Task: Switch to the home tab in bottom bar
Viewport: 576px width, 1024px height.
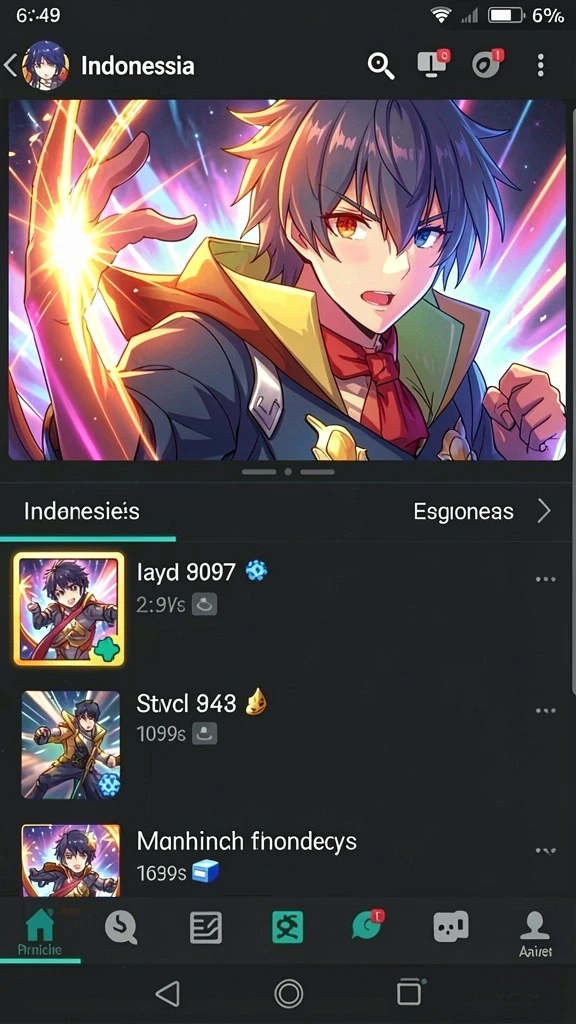Action: [x=39, y=932]
